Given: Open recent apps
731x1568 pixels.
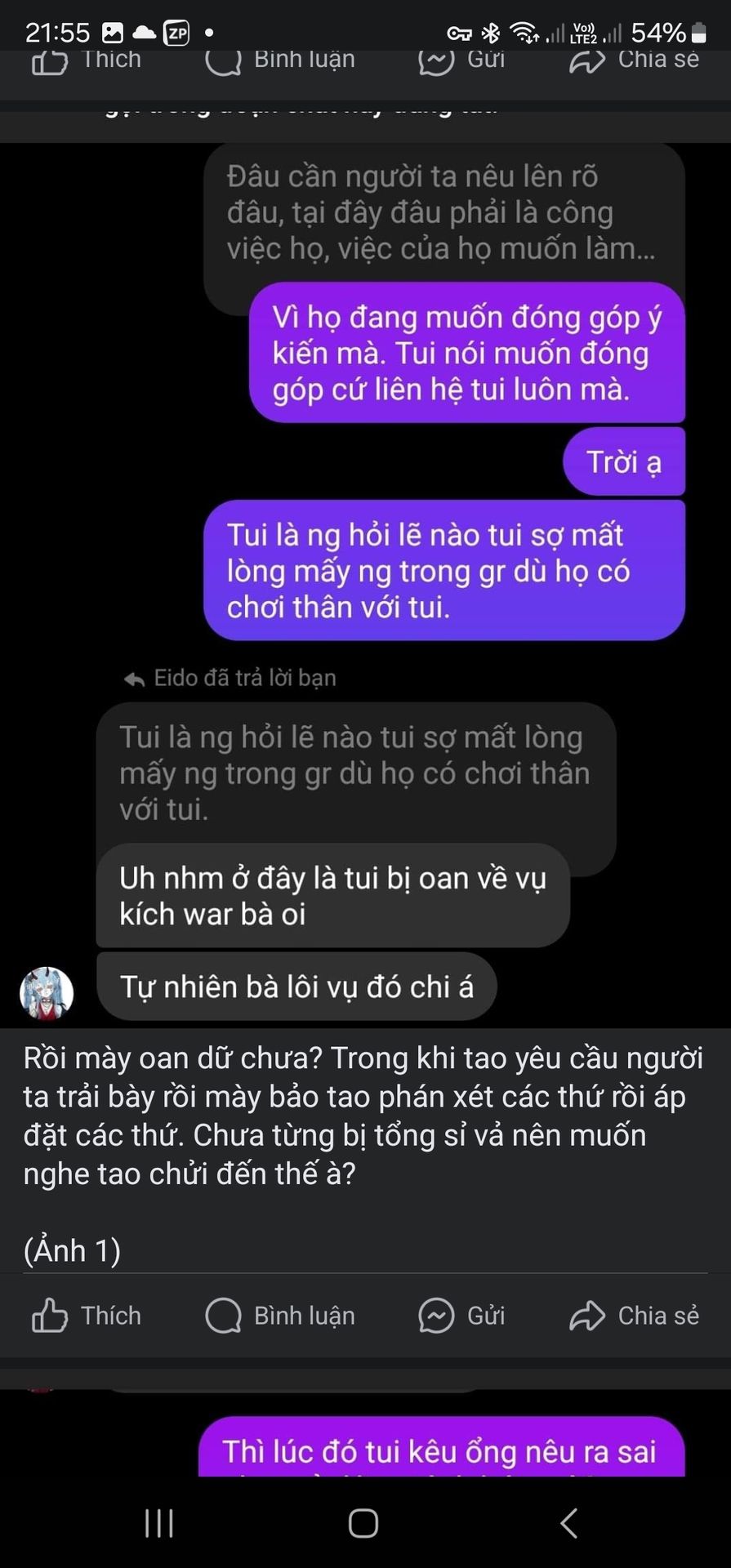Looking at the screenshot, I should coord(159,1523).
